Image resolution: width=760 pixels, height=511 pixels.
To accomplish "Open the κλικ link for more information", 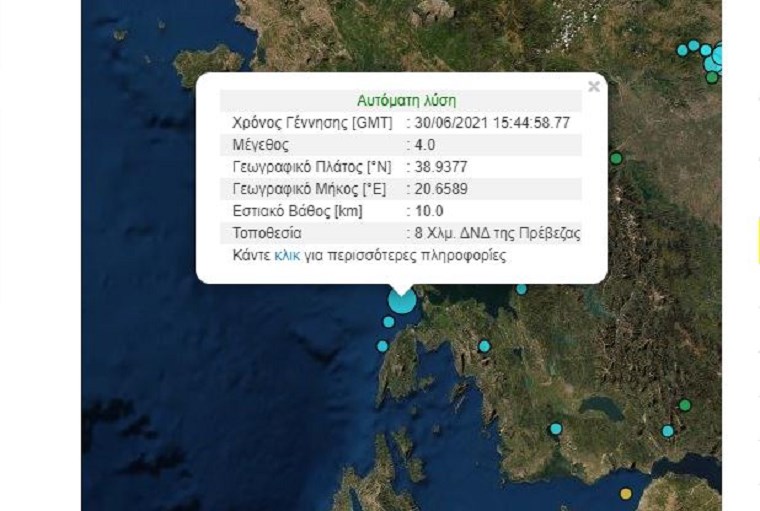I will point(287,255).
